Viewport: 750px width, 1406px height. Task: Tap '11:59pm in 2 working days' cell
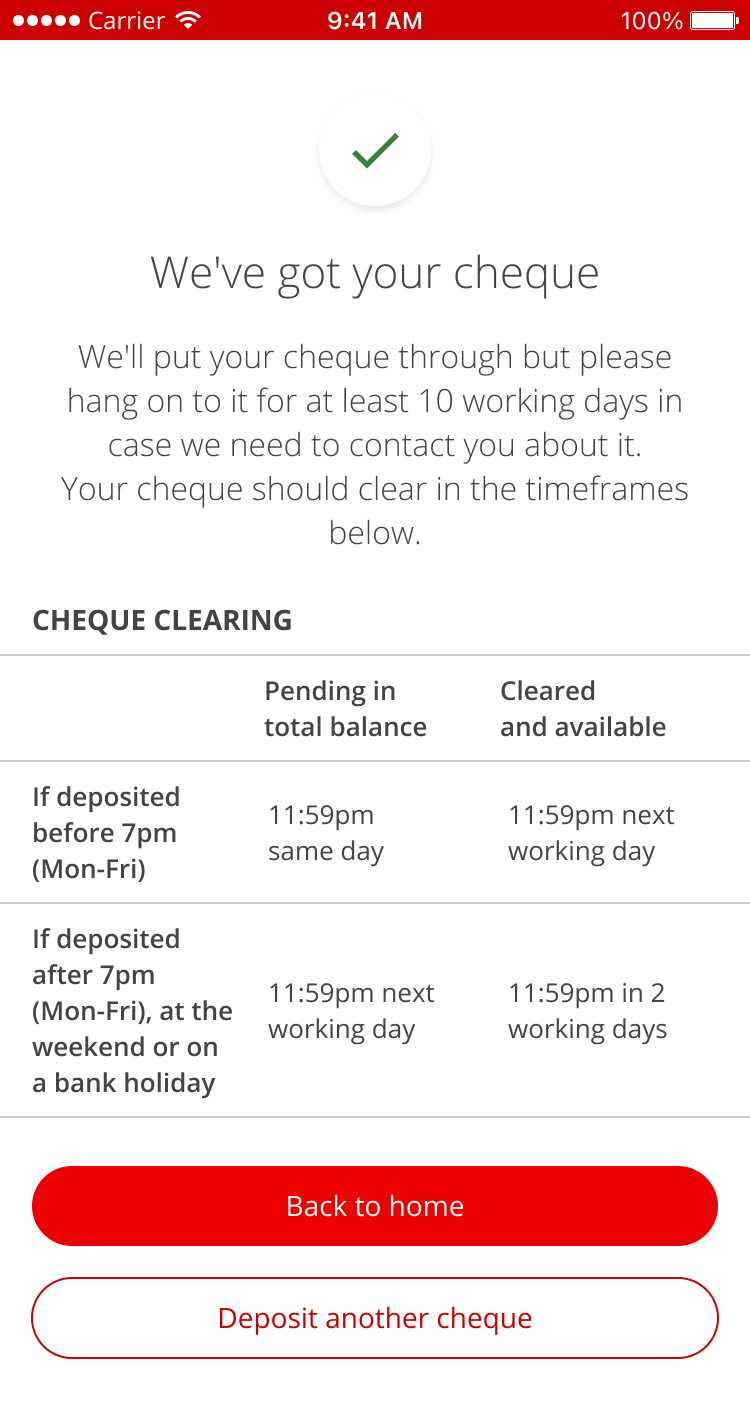click(x=587, y=1010)
